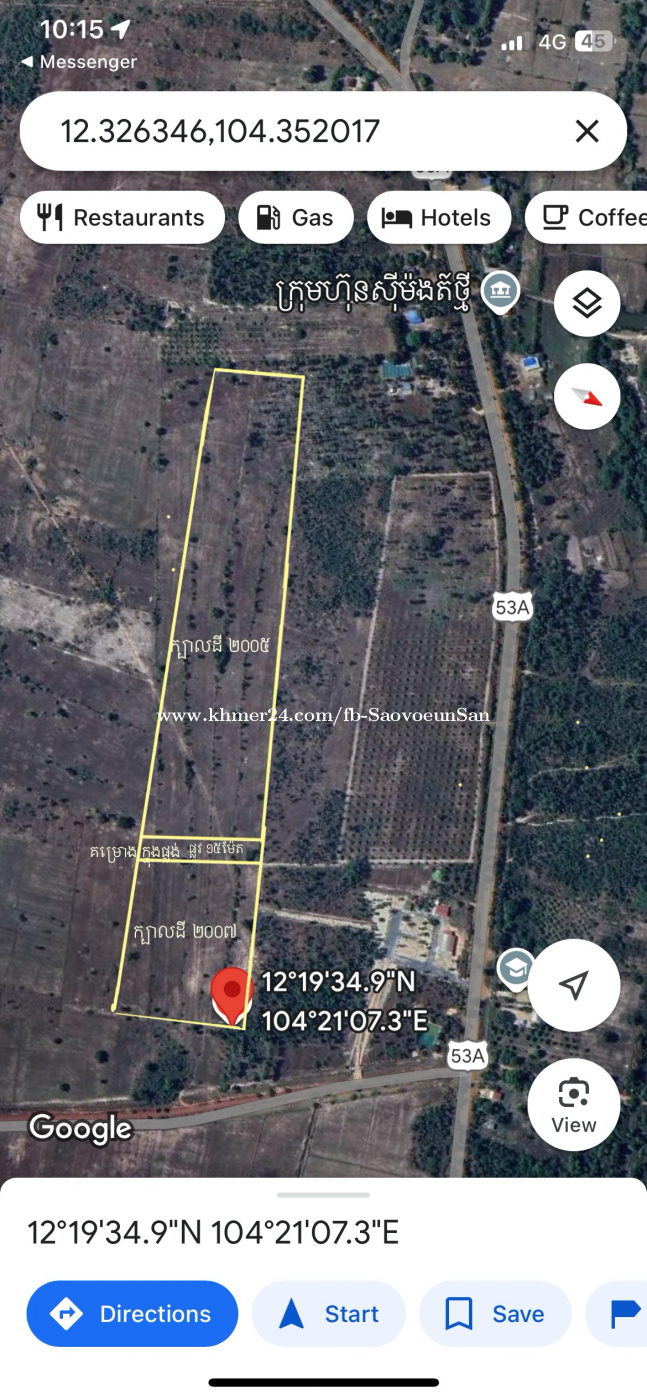Screen dimensions: 647x1400
Task: Clear the search with the X icon
Action: (587, 131)
